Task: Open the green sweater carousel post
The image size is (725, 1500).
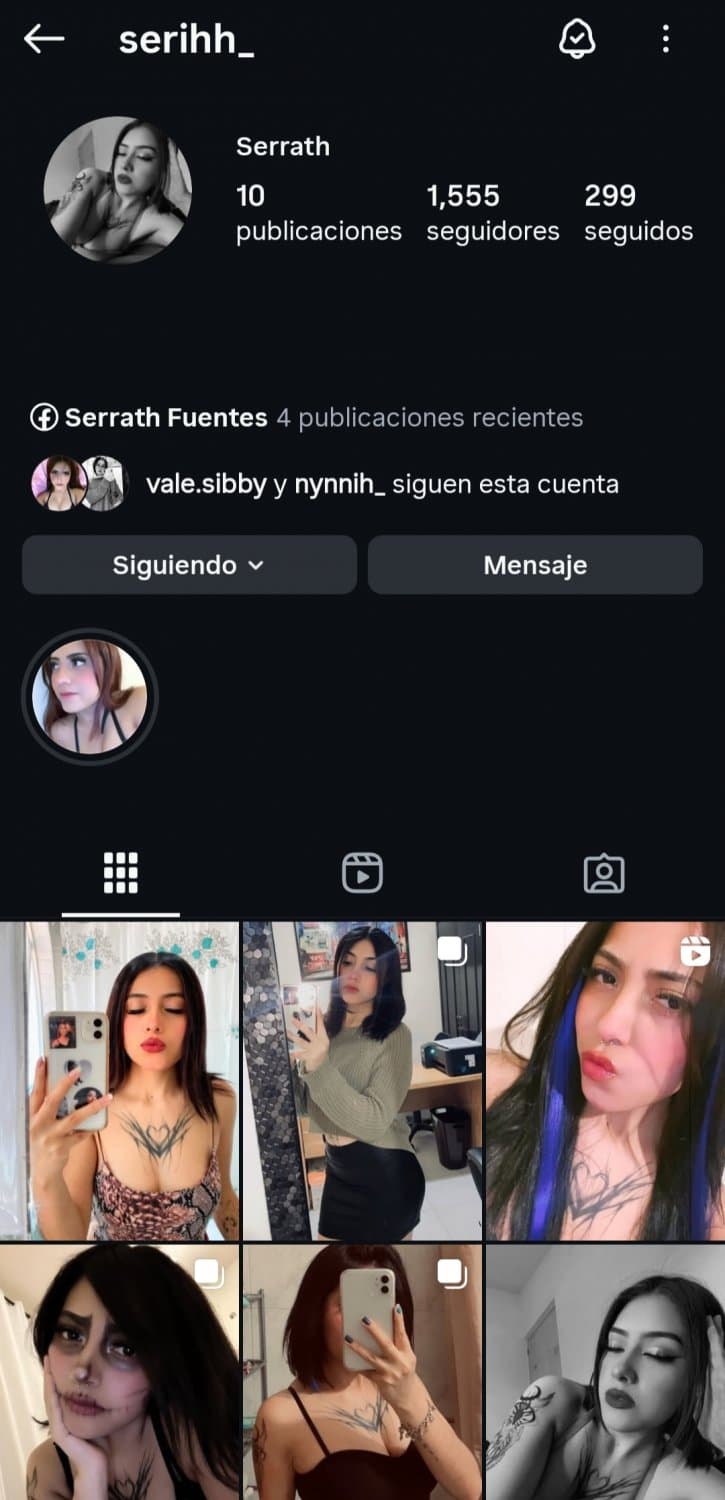Action: click(x=362, y=1080)
